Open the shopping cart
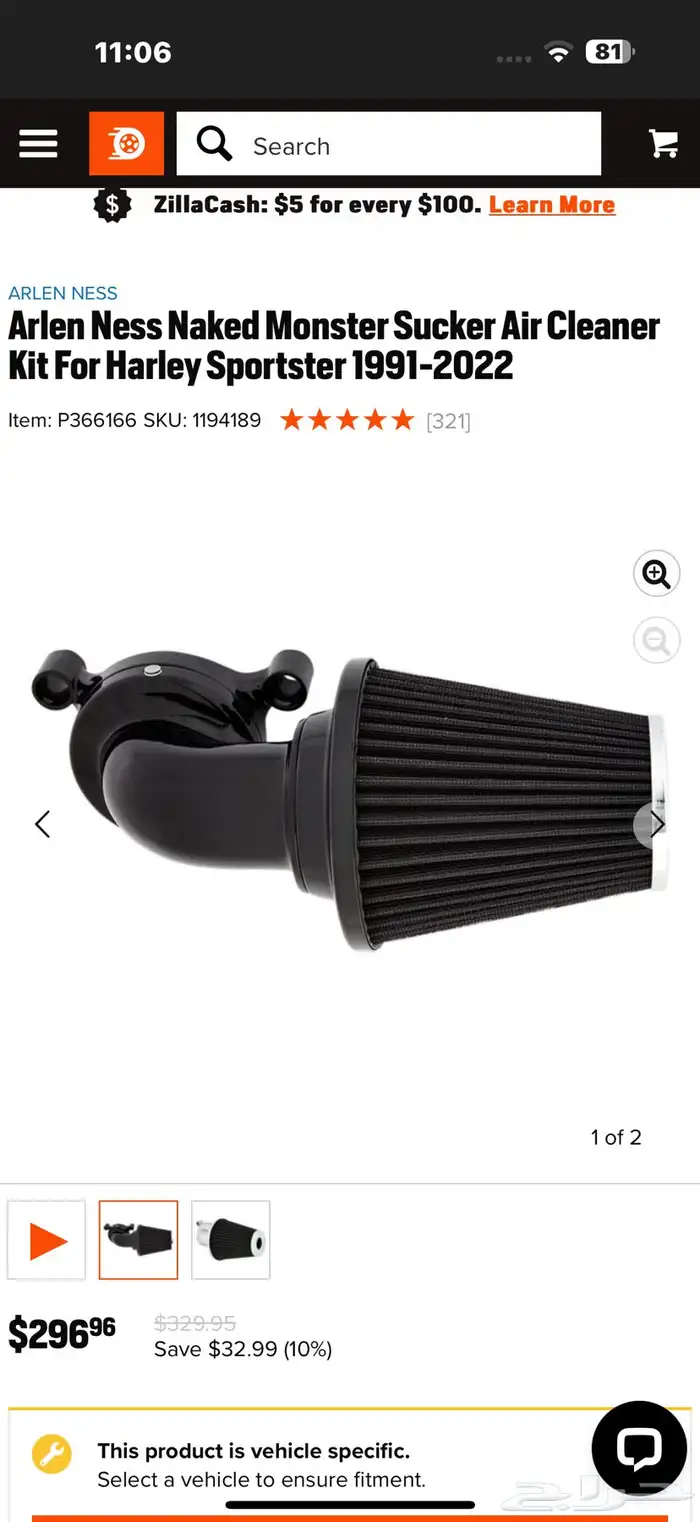The width and height of the screenshot is (700, 1522). click(664, 145)
